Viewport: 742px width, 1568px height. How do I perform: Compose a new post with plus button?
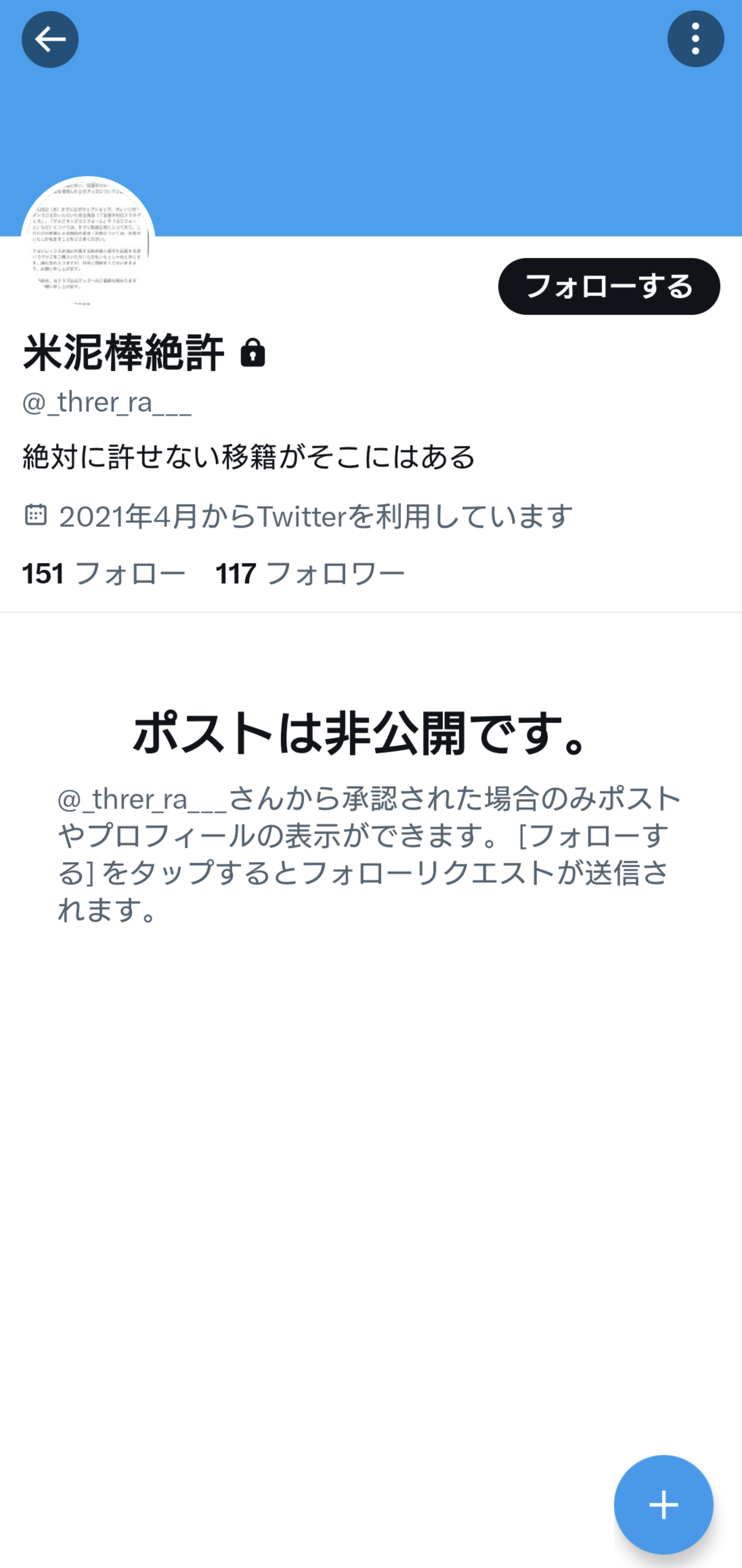[663, 1504]
